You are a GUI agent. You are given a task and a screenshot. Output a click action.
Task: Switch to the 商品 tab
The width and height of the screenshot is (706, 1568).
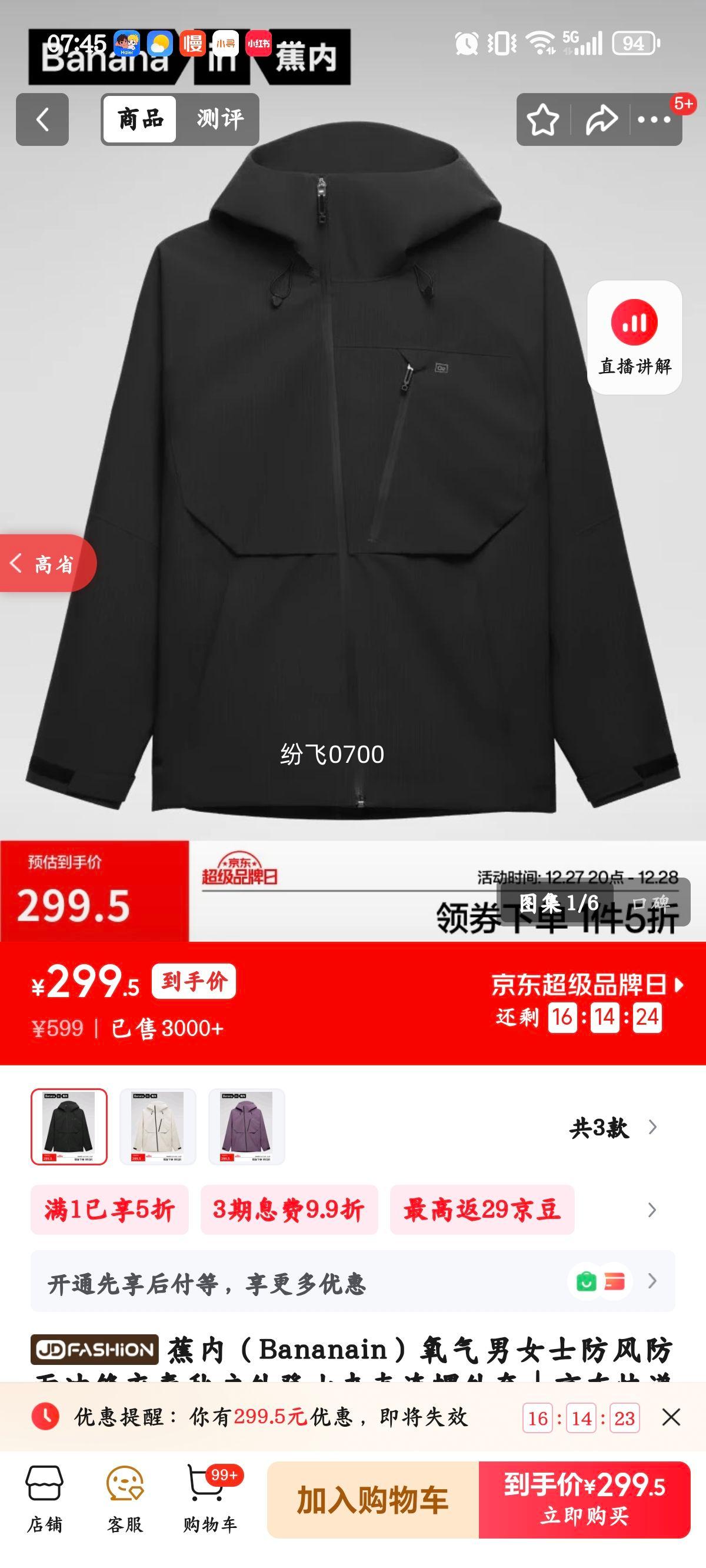(x=141, y=119)
